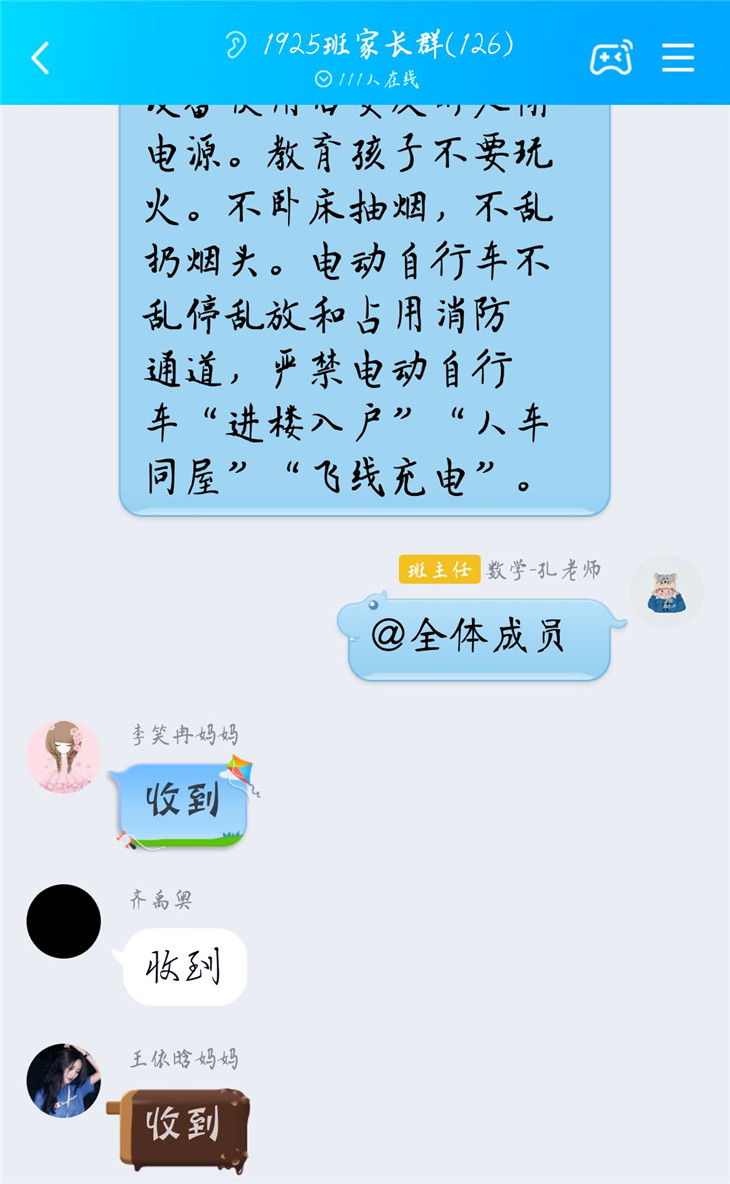Viewport: 730px width, 1184px height.
Task: Open 王依晗妈妈's profile avatar
Action: click(64, 1080)
